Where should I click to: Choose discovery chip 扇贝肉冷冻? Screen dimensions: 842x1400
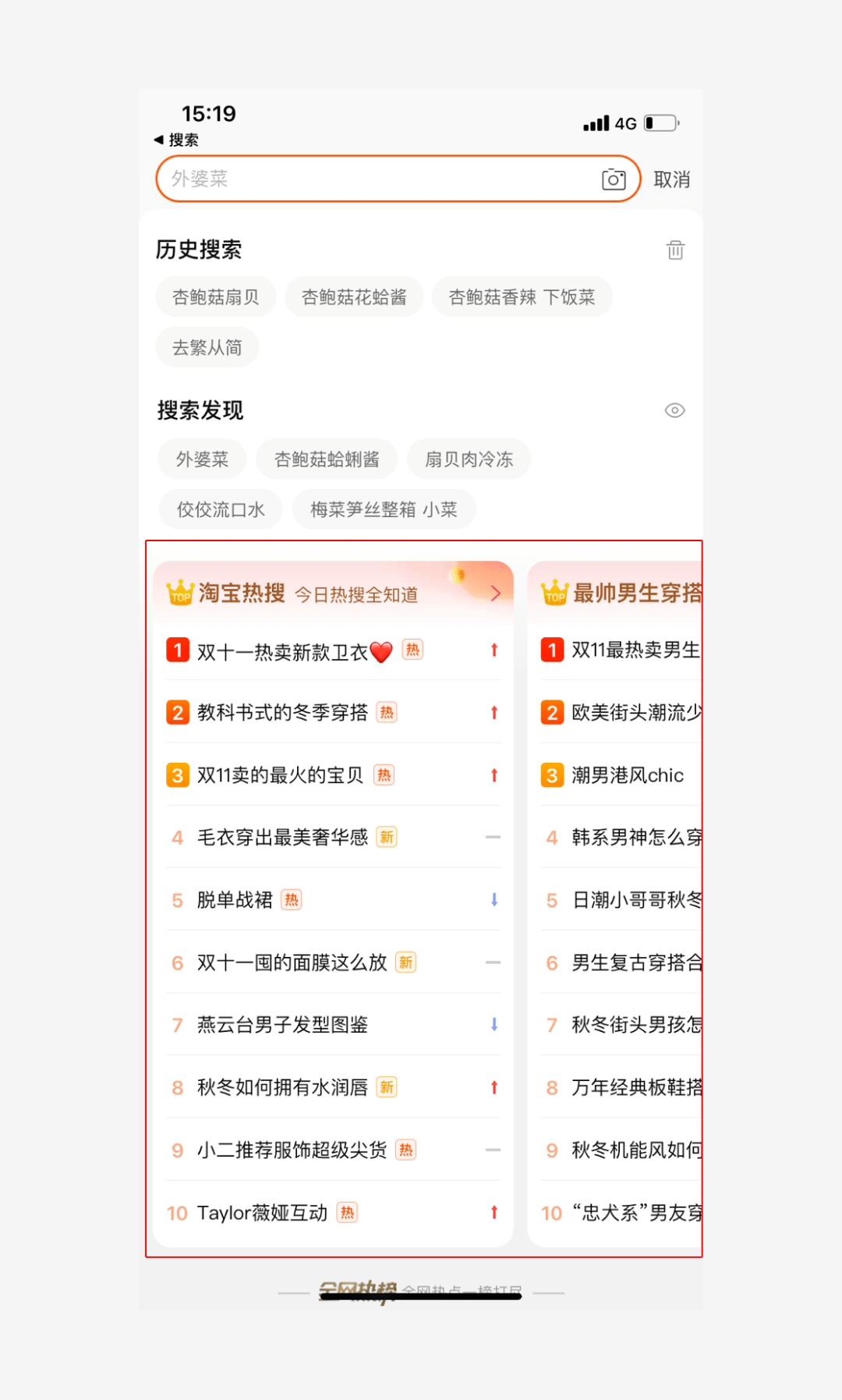469,459
